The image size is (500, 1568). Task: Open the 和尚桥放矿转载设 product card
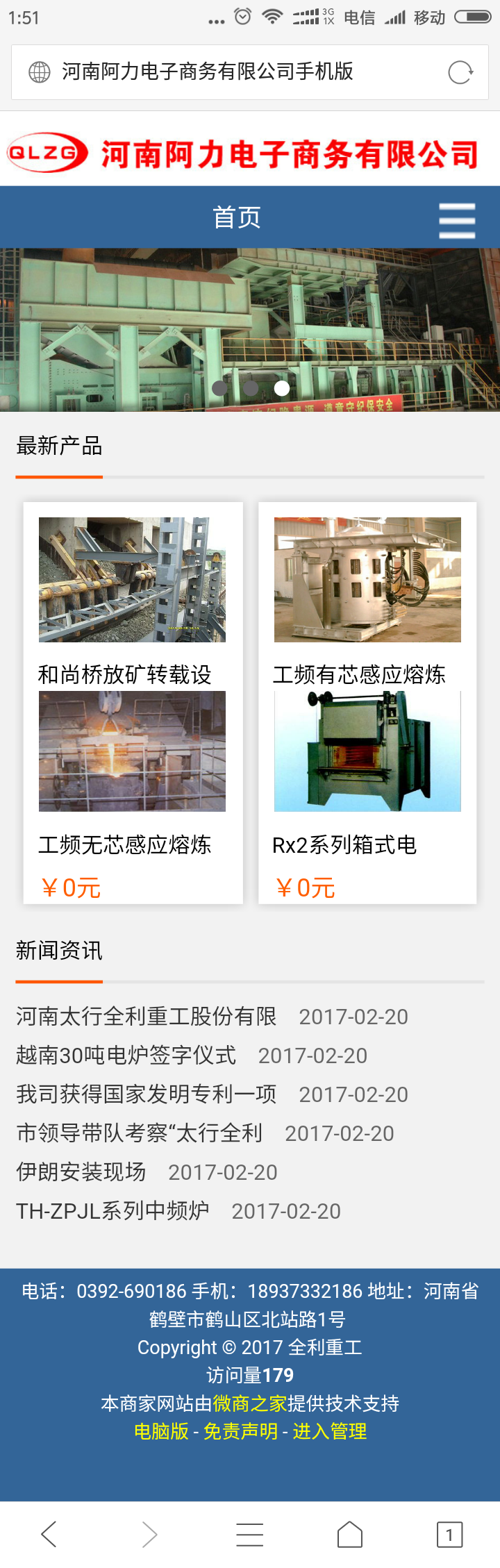tap(132, 580)
